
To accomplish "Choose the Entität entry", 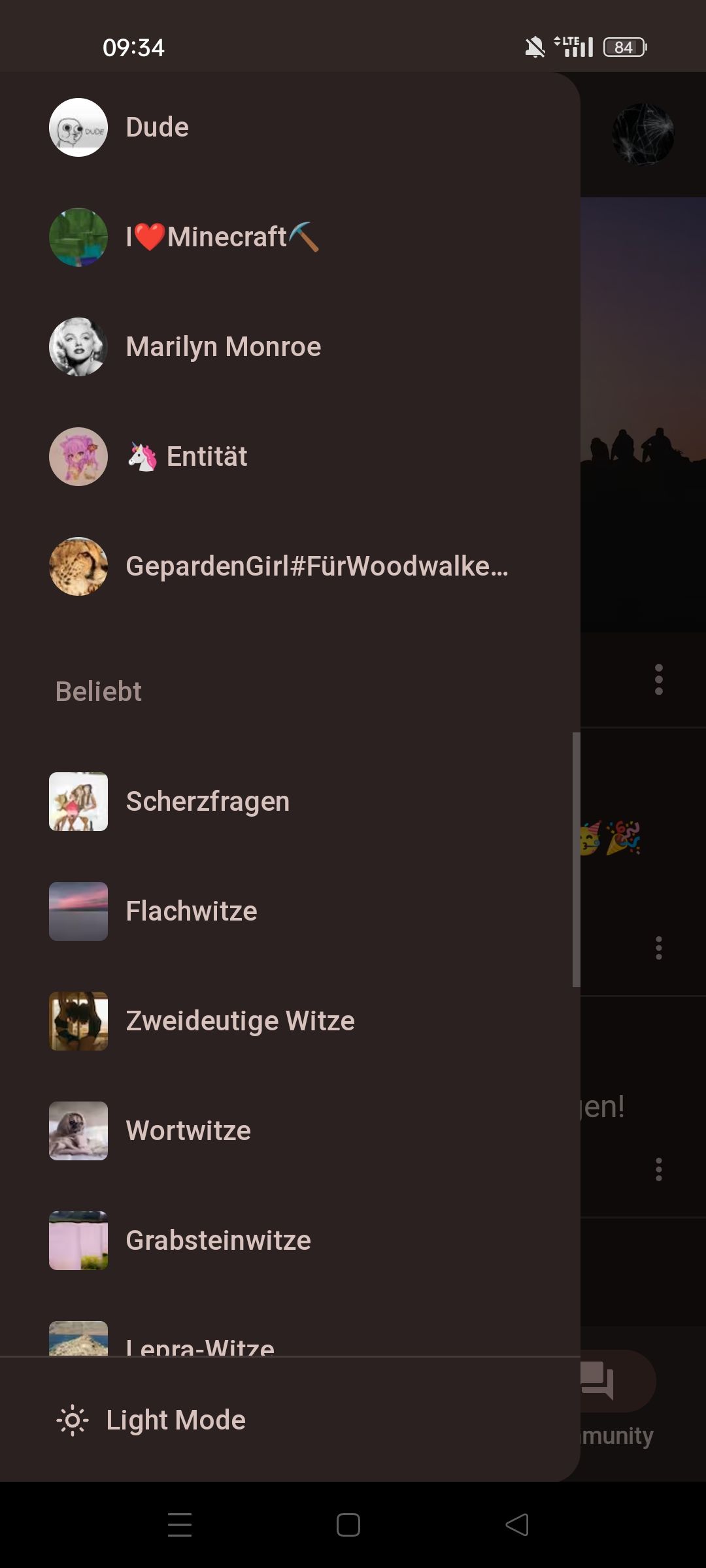I will click(x=207, y=457).
